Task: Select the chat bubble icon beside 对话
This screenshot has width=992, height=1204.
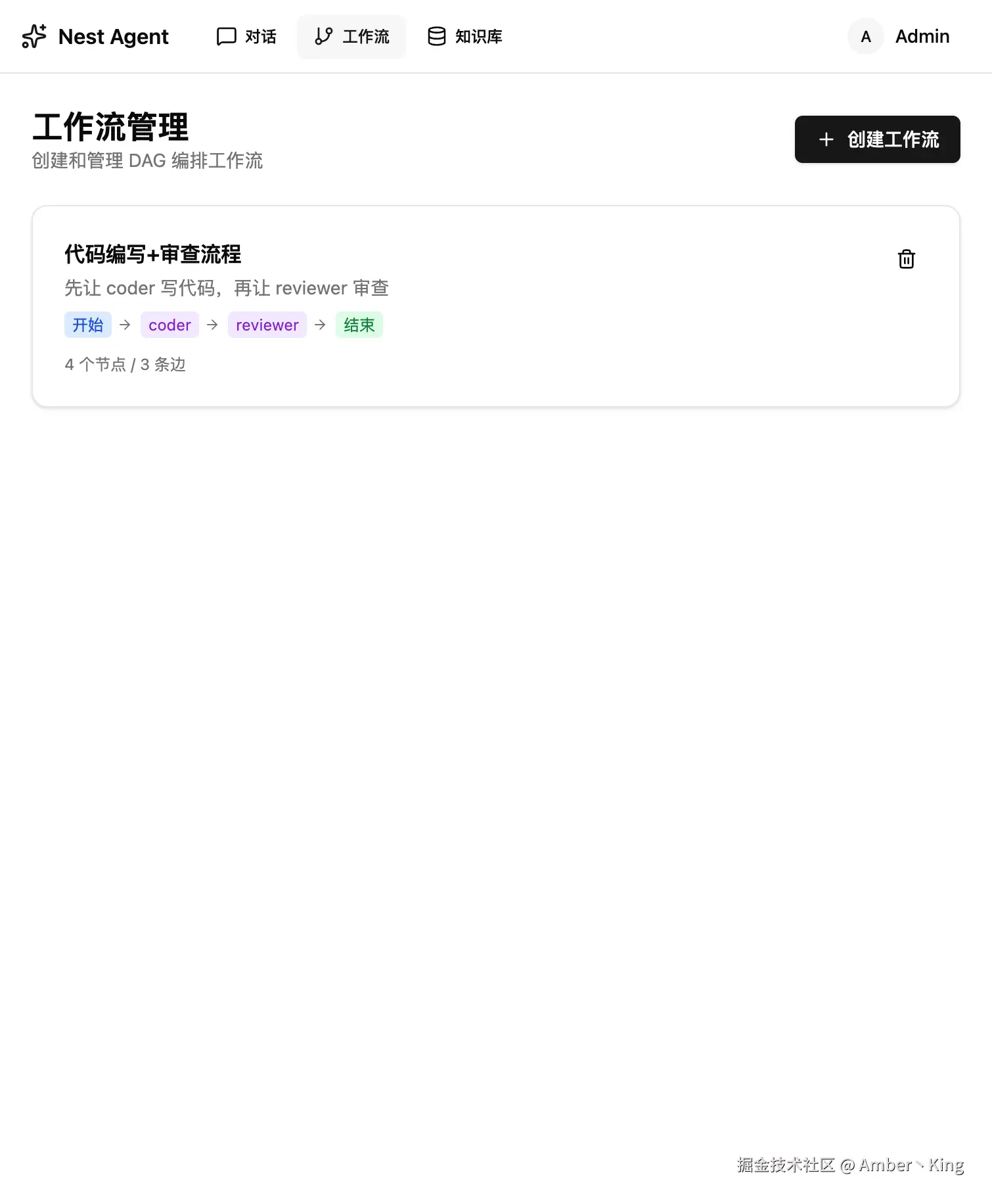Action: 226,36
